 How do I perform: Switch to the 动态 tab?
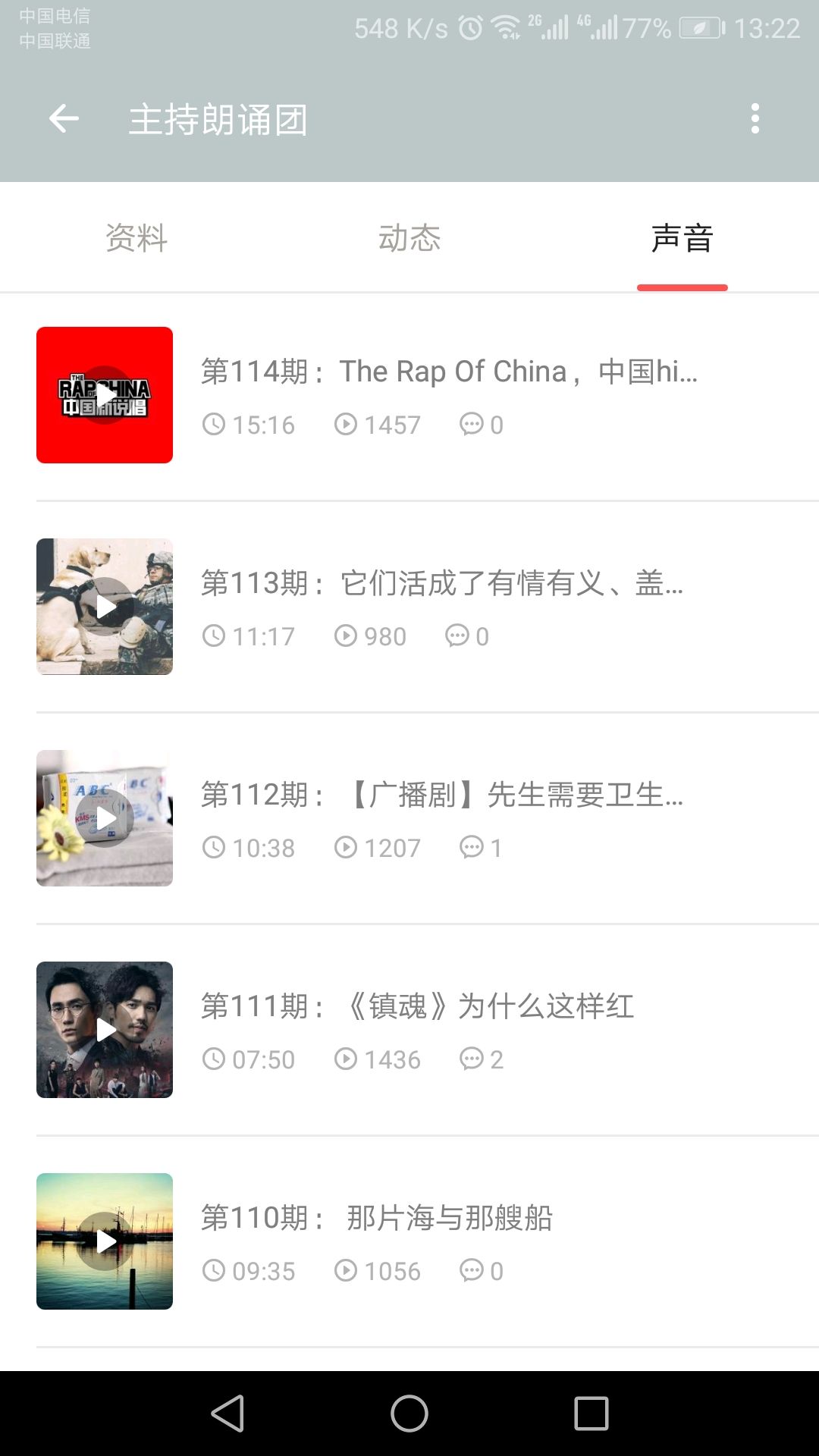(409, 238)
